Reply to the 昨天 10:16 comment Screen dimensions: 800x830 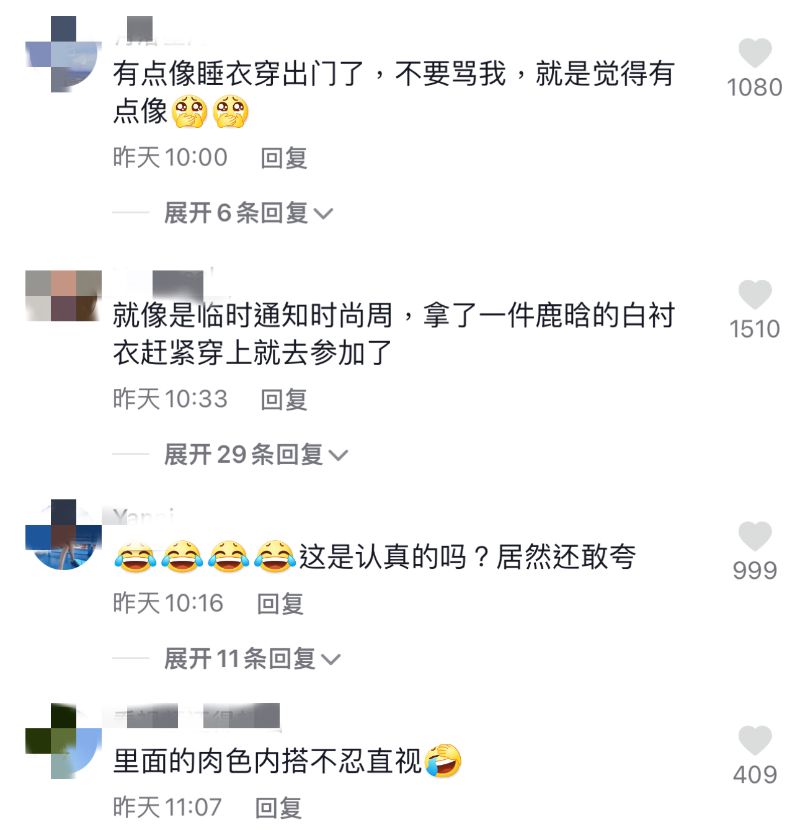click(x=279, y=604)
